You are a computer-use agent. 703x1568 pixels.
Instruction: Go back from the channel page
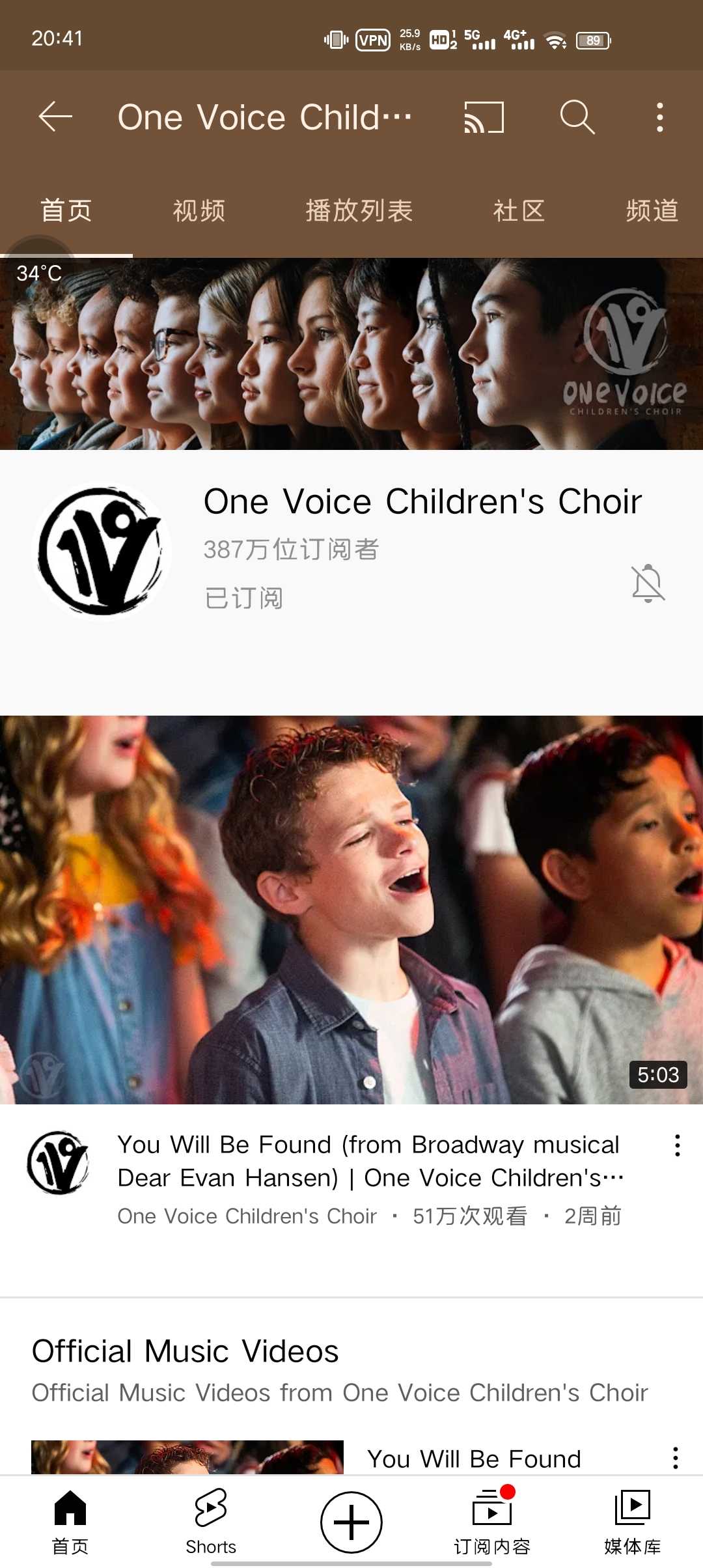tap(55, 117)
